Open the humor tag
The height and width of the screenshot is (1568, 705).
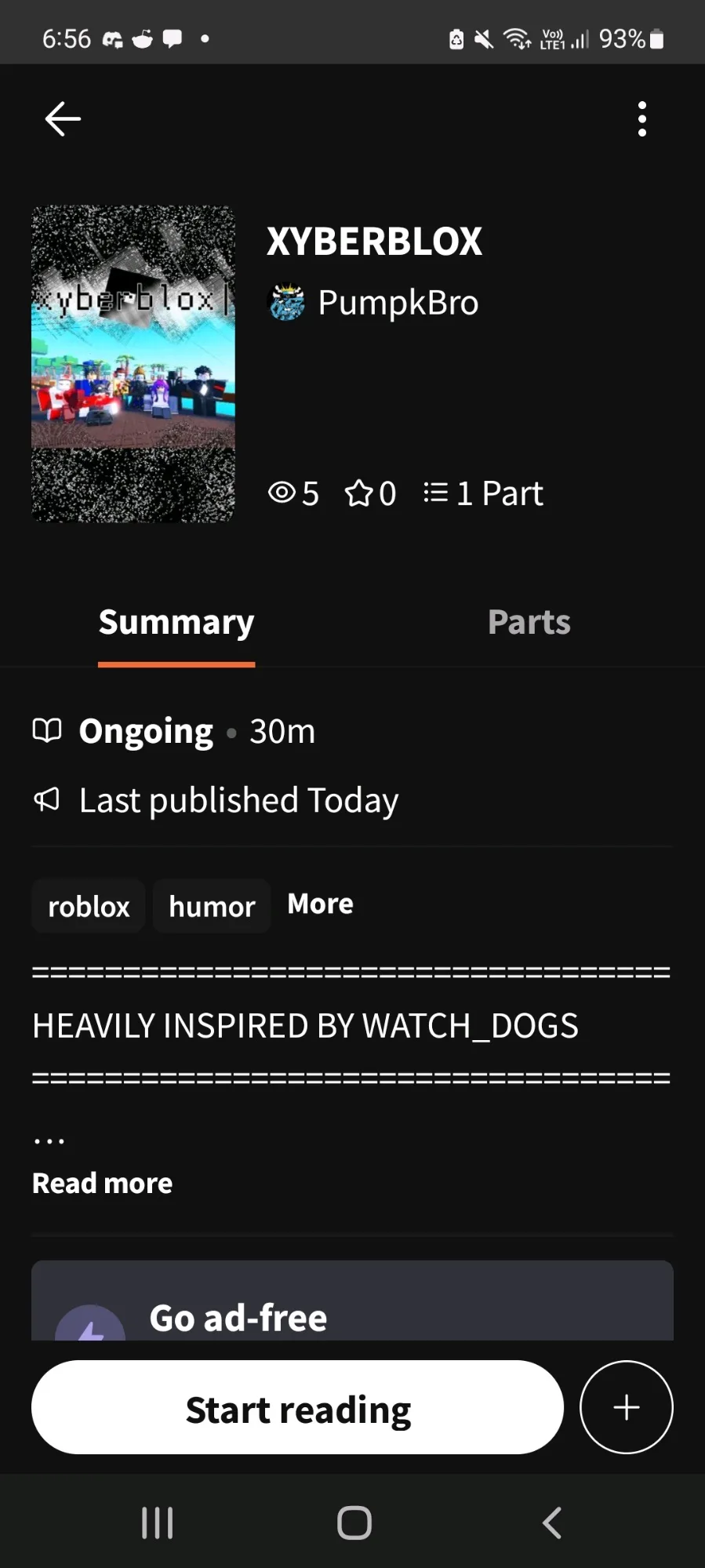tap(212, 906)
